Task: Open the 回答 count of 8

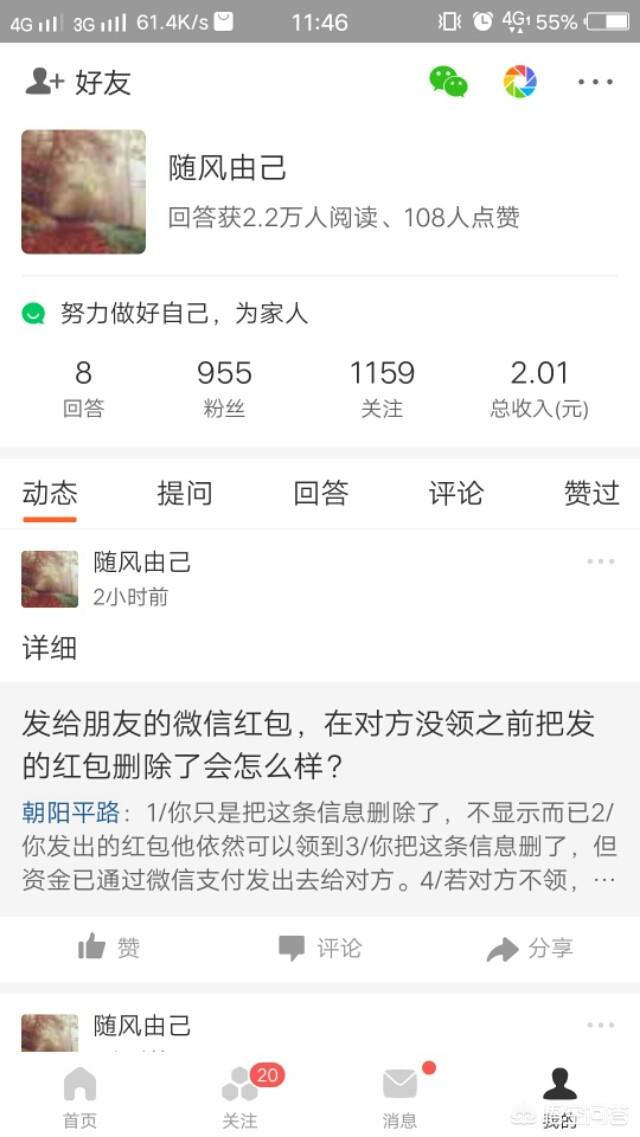Action: [x=83, y=389]
